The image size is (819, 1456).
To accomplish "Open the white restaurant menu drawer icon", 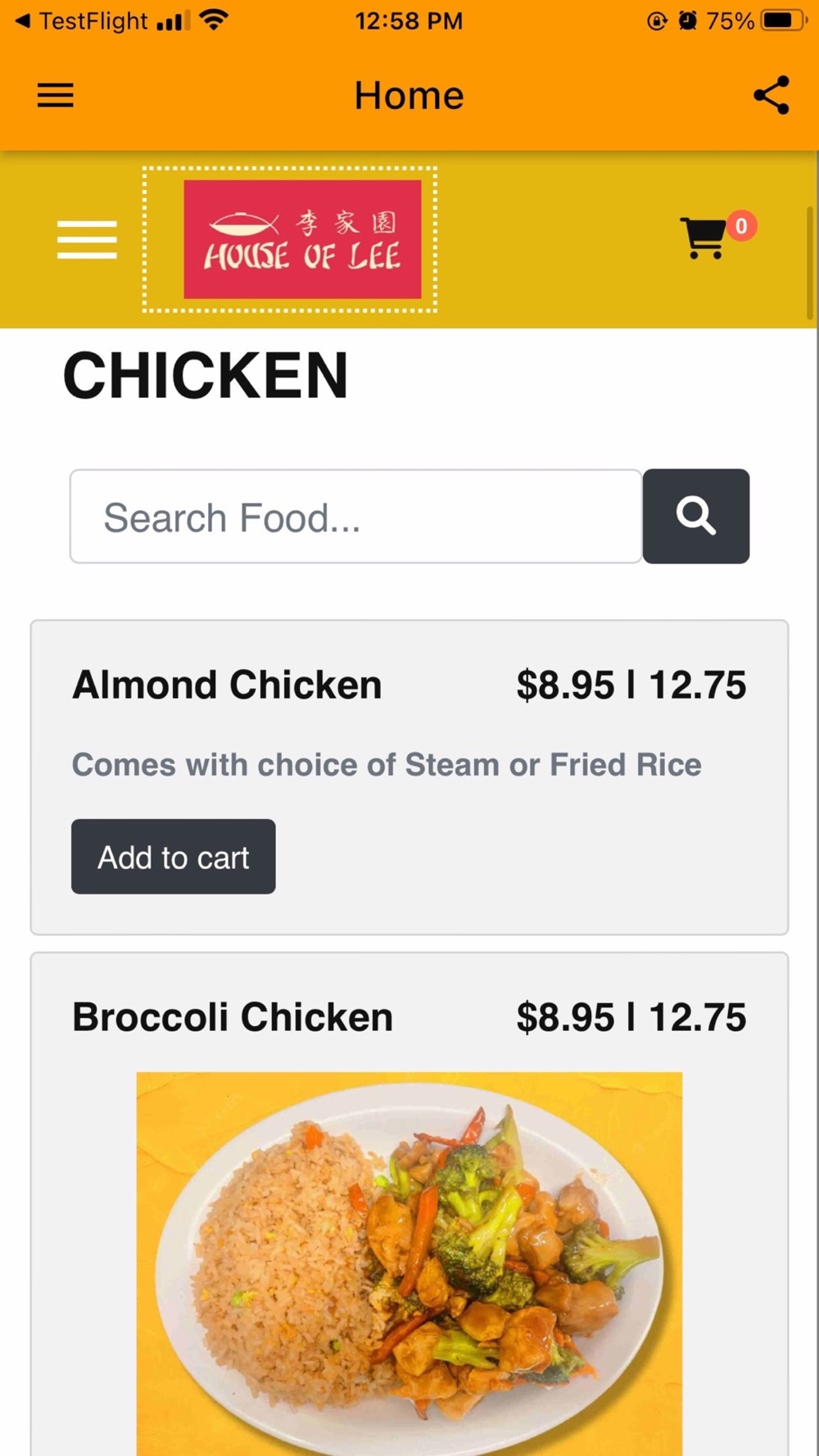I will pyautogui.click(x=87, y=239).
